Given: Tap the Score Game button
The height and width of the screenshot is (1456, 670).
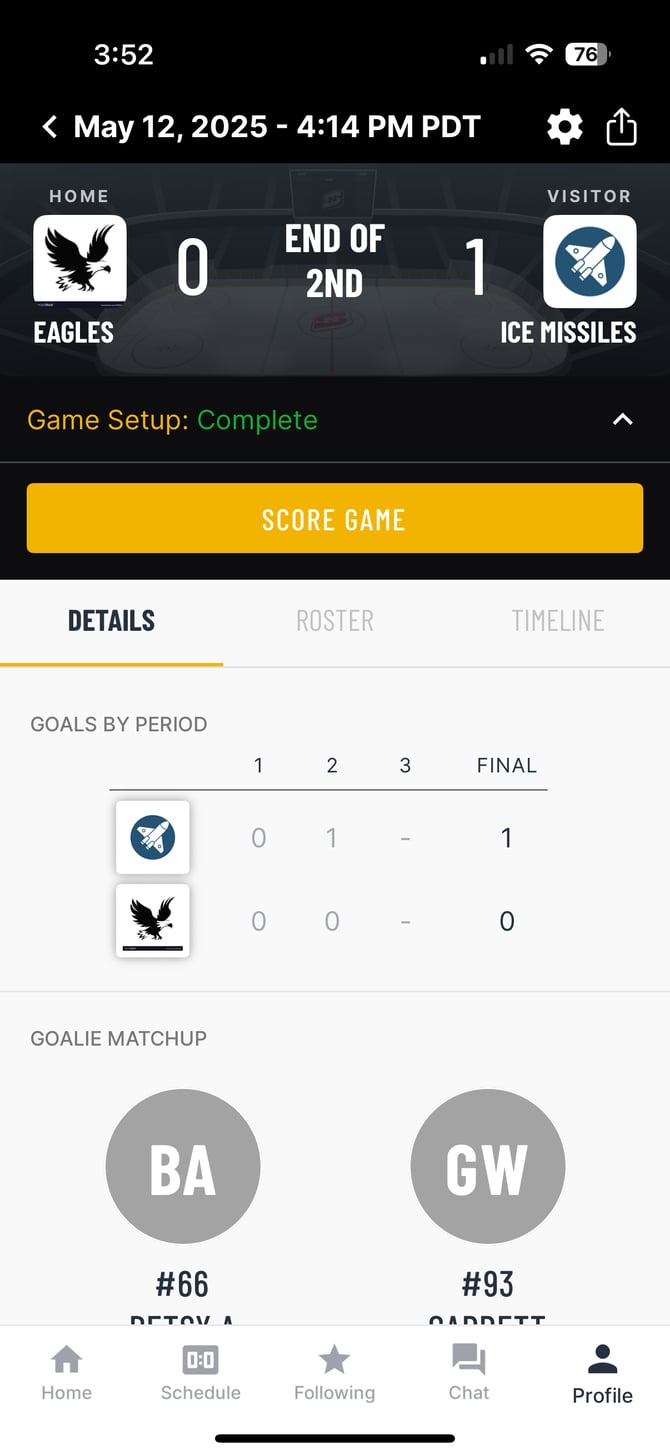Looking at the screenshot, I should tap(334, 519).
